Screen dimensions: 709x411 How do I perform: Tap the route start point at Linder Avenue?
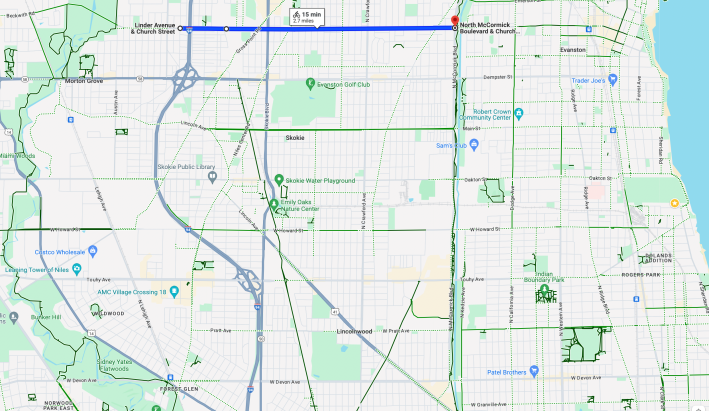181,29
